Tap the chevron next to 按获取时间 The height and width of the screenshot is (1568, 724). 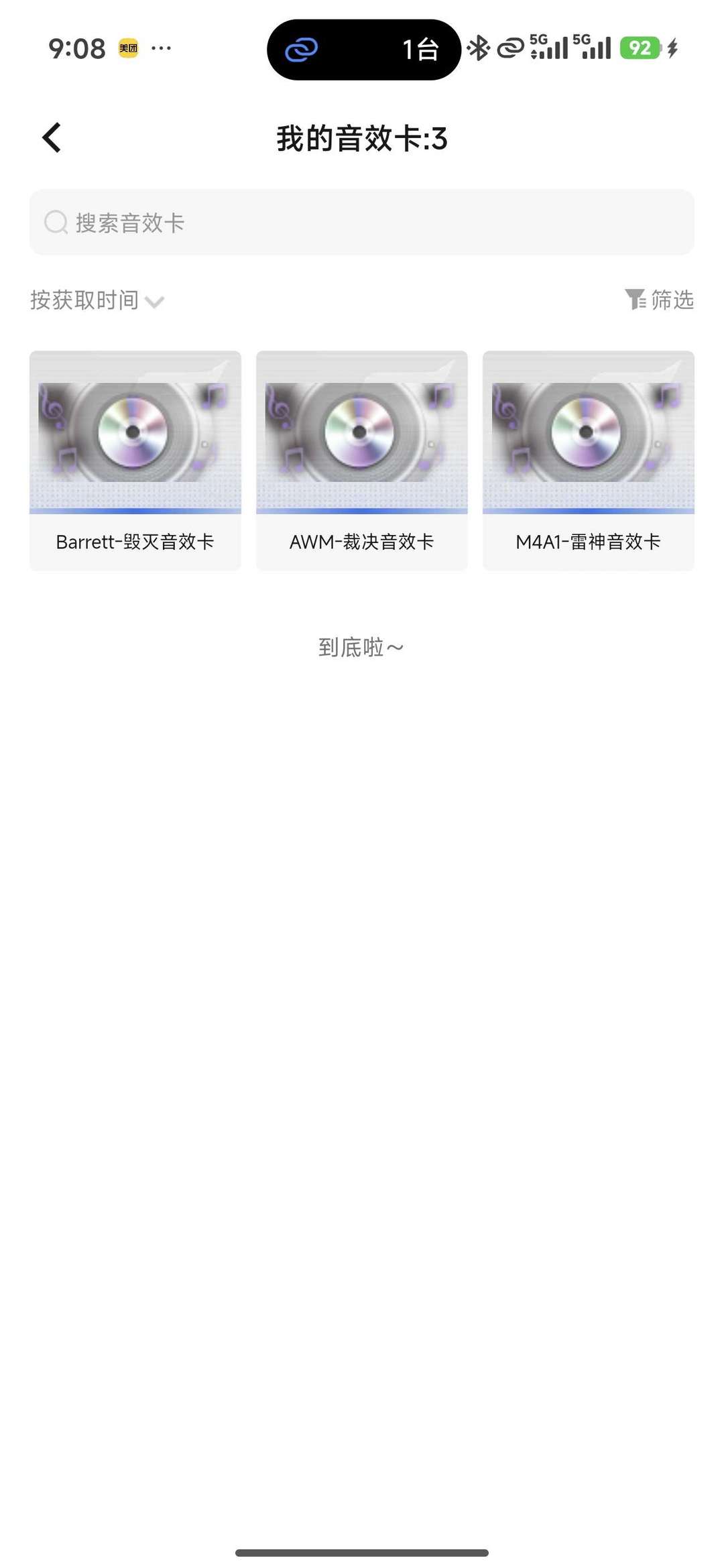(x=155, y=302)
